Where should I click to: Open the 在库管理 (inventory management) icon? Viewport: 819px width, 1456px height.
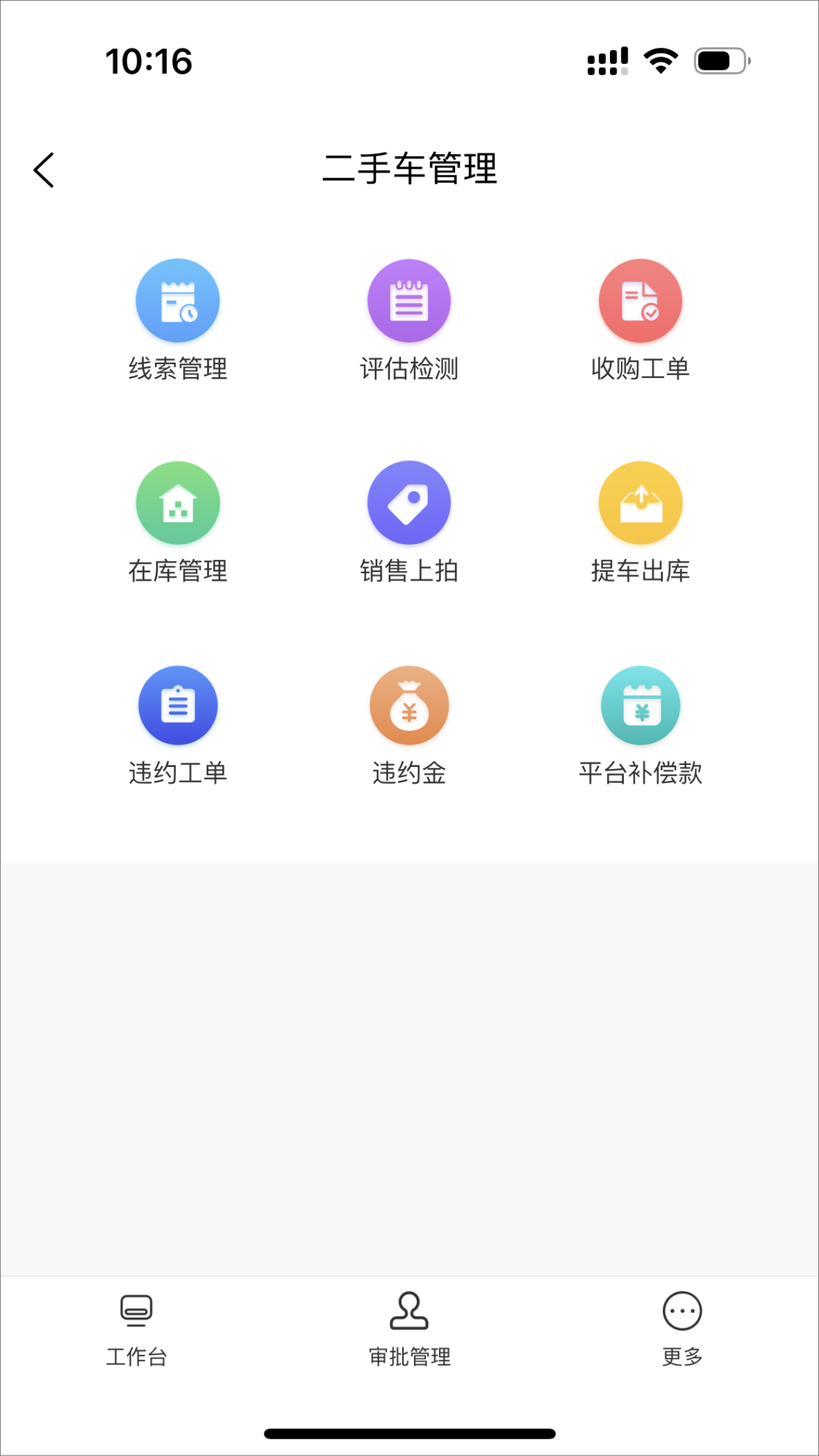[x=177, y=502]
